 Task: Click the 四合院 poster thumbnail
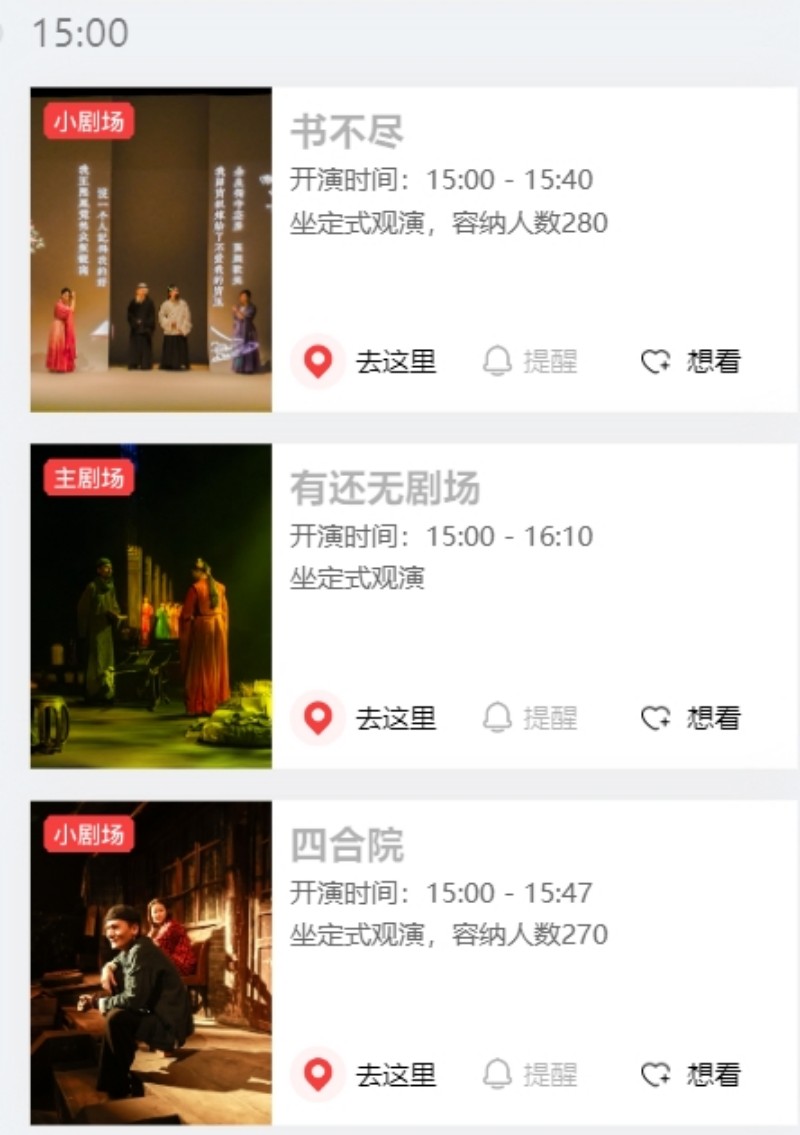click(x=150, y=963)
